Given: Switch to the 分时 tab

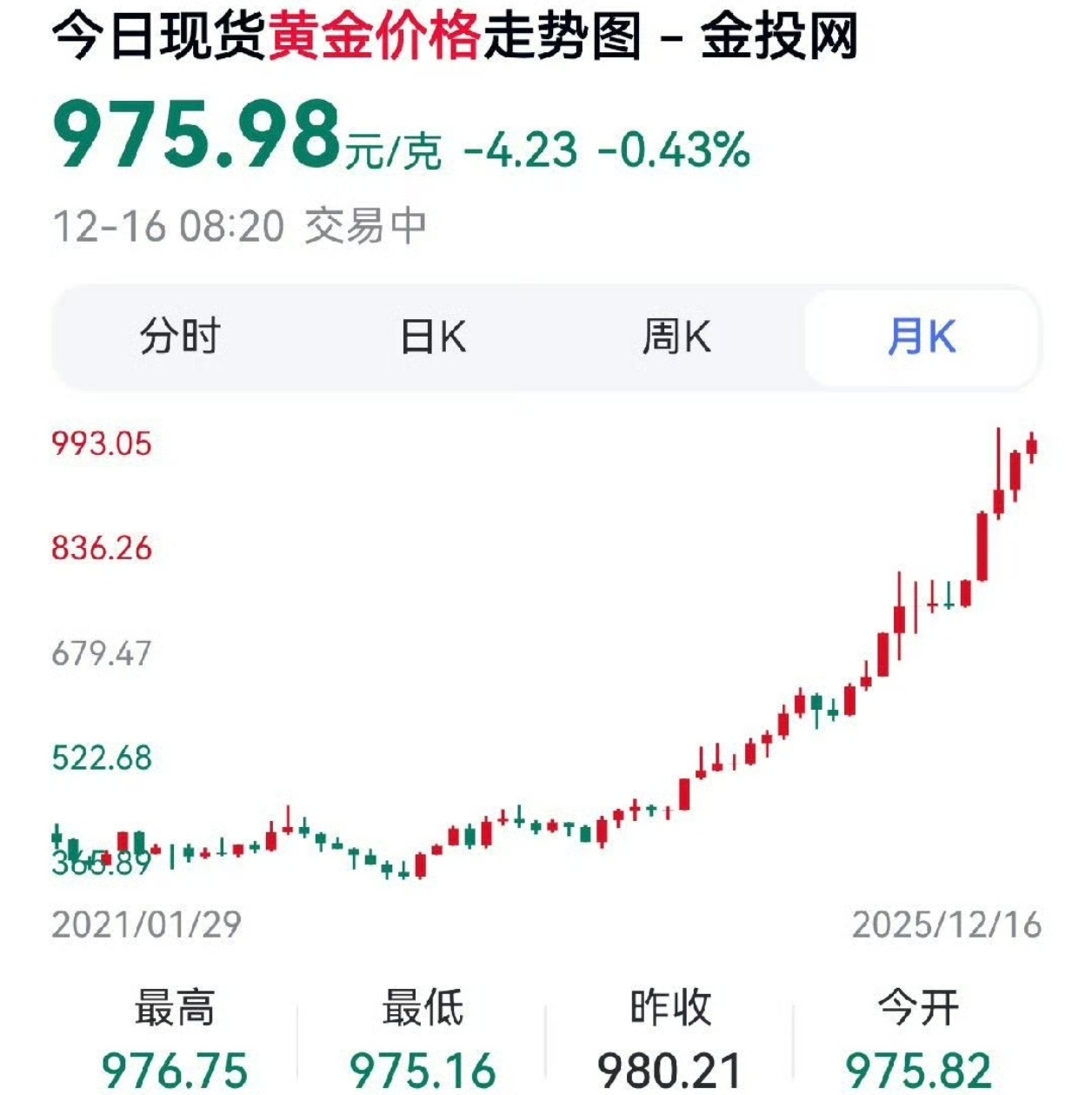Looking at the screenshot, I should click(178, 334).
